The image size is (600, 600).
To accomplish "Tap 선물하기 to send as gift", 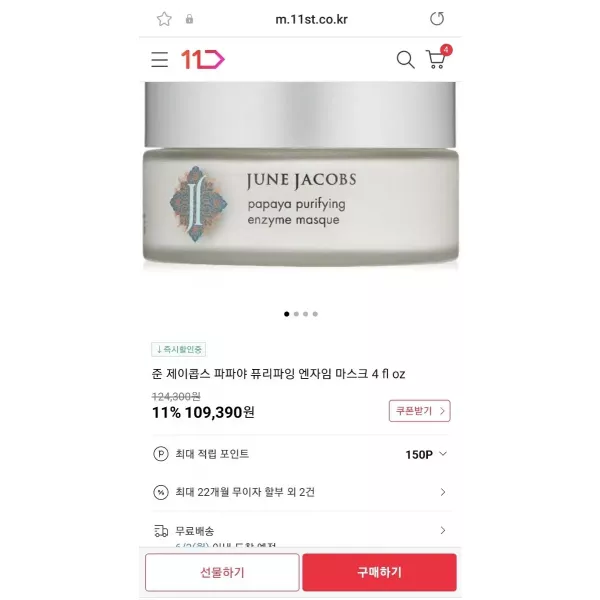I will tap(222, 573).
